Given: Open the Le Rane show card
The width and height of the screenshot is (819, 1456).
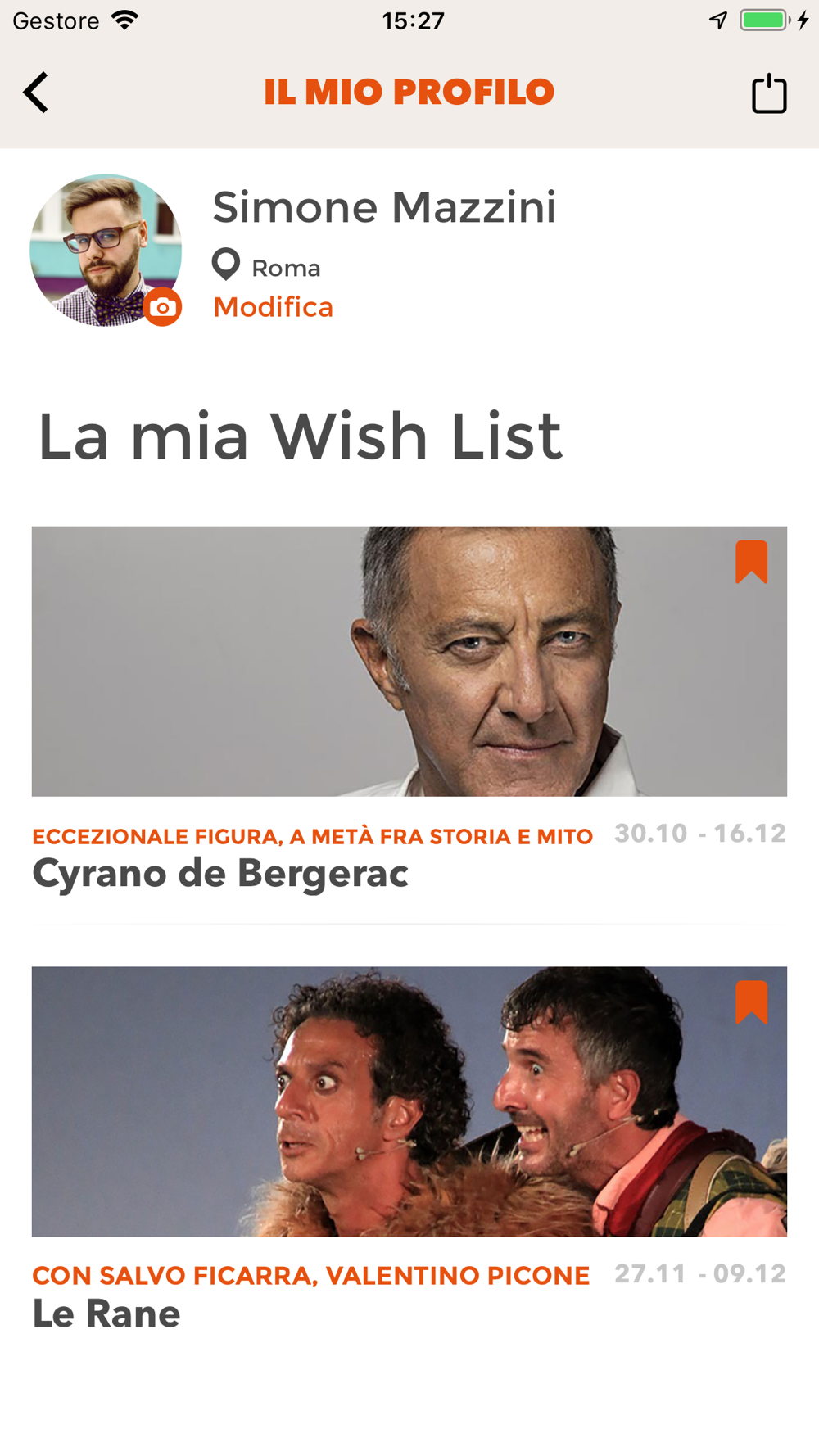Looking at the screenshot, I should click(x=409, y=1151).
